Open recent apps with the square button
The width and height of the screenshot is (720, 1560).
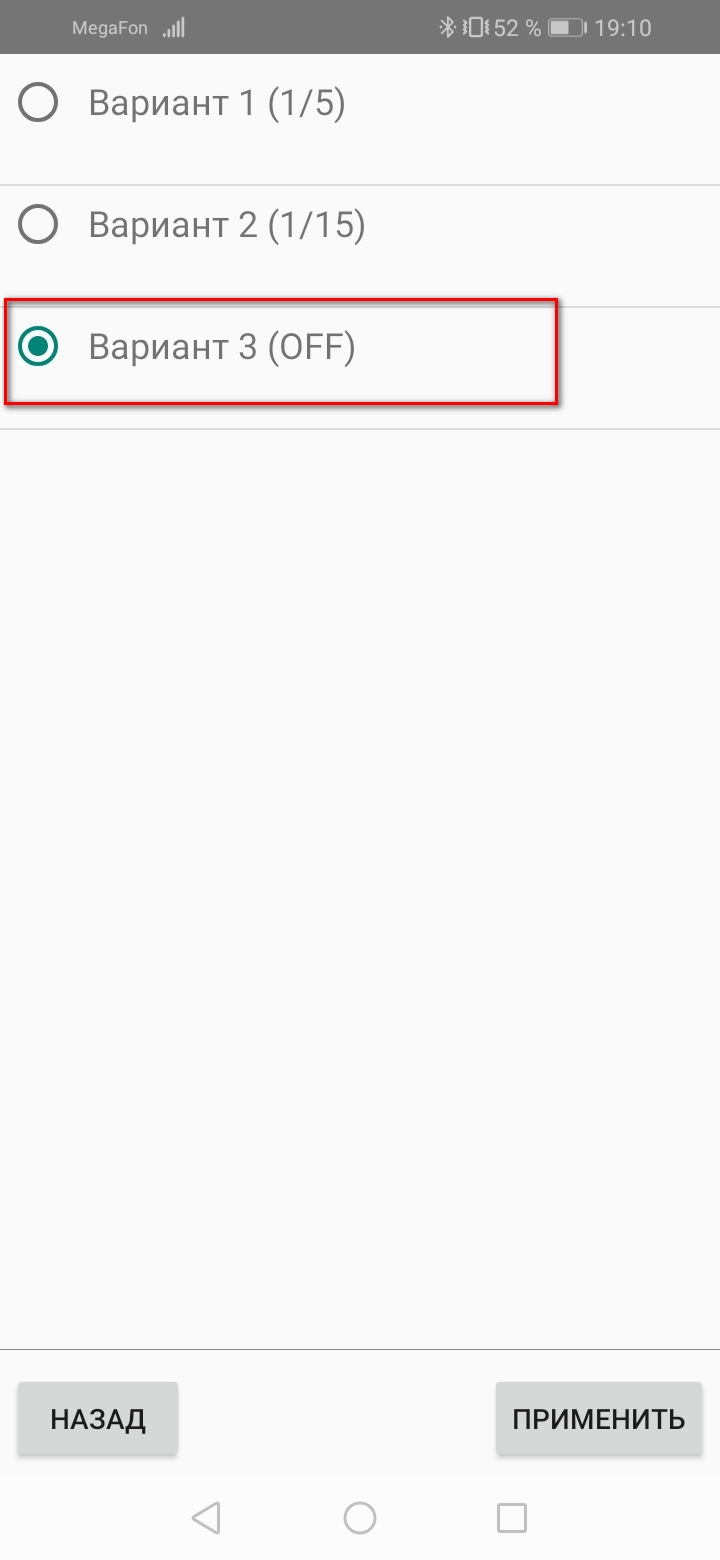pyautogui.click(x=512, y=1518)
